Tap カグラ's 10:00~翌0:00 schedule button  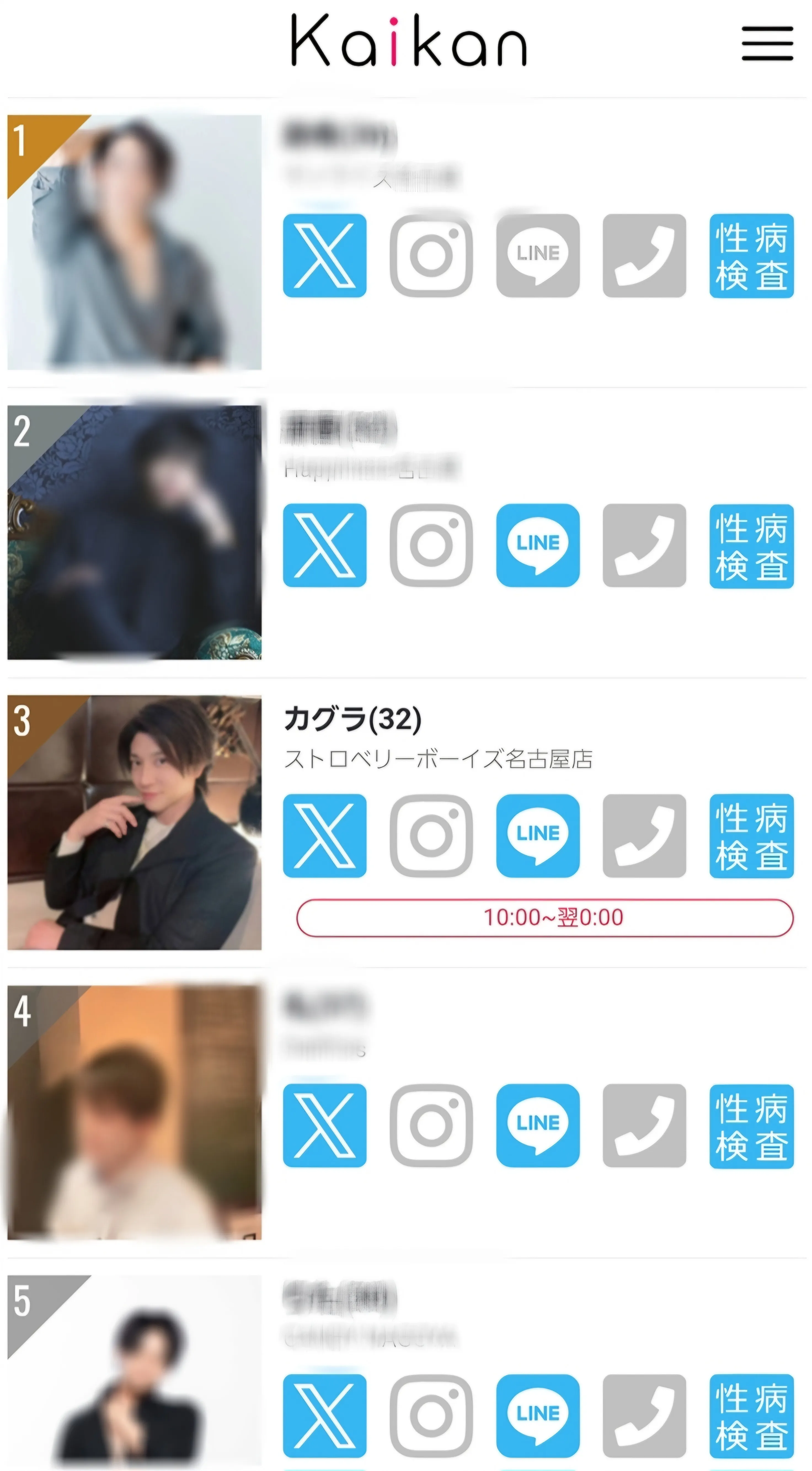tap(544, 918)
